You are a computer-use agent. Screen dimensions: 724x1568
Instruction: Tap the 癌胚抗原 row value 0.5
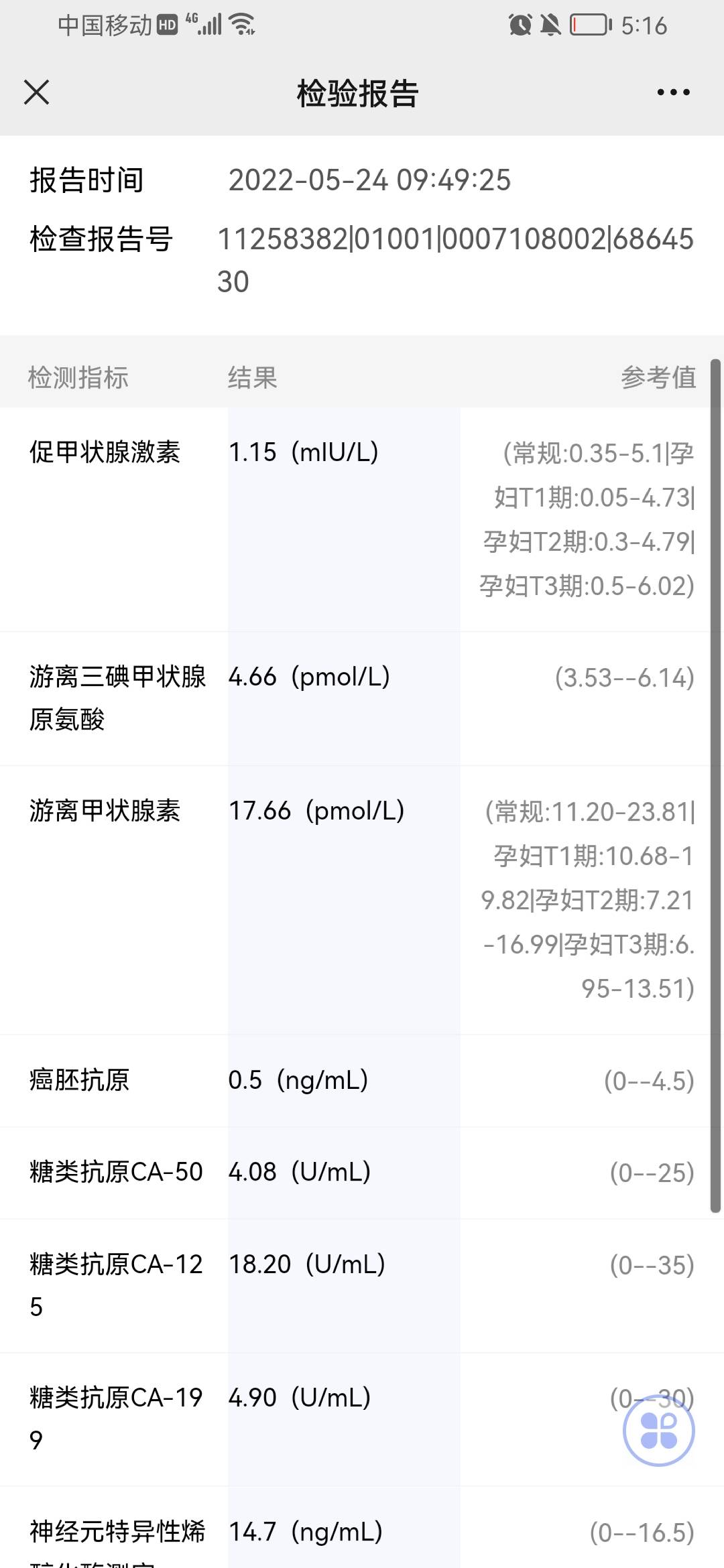244,1080
